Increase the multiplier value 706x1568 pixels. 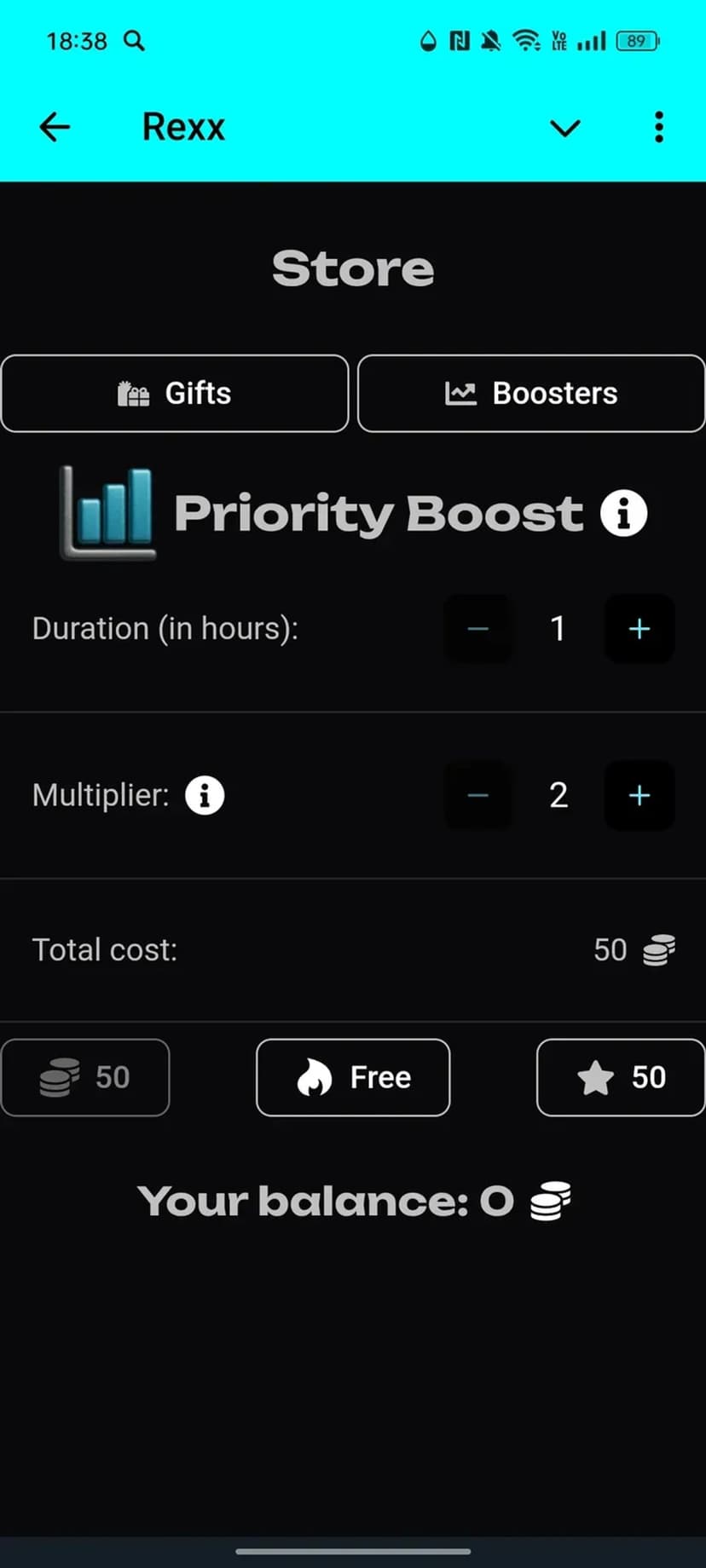click(639, 795)
